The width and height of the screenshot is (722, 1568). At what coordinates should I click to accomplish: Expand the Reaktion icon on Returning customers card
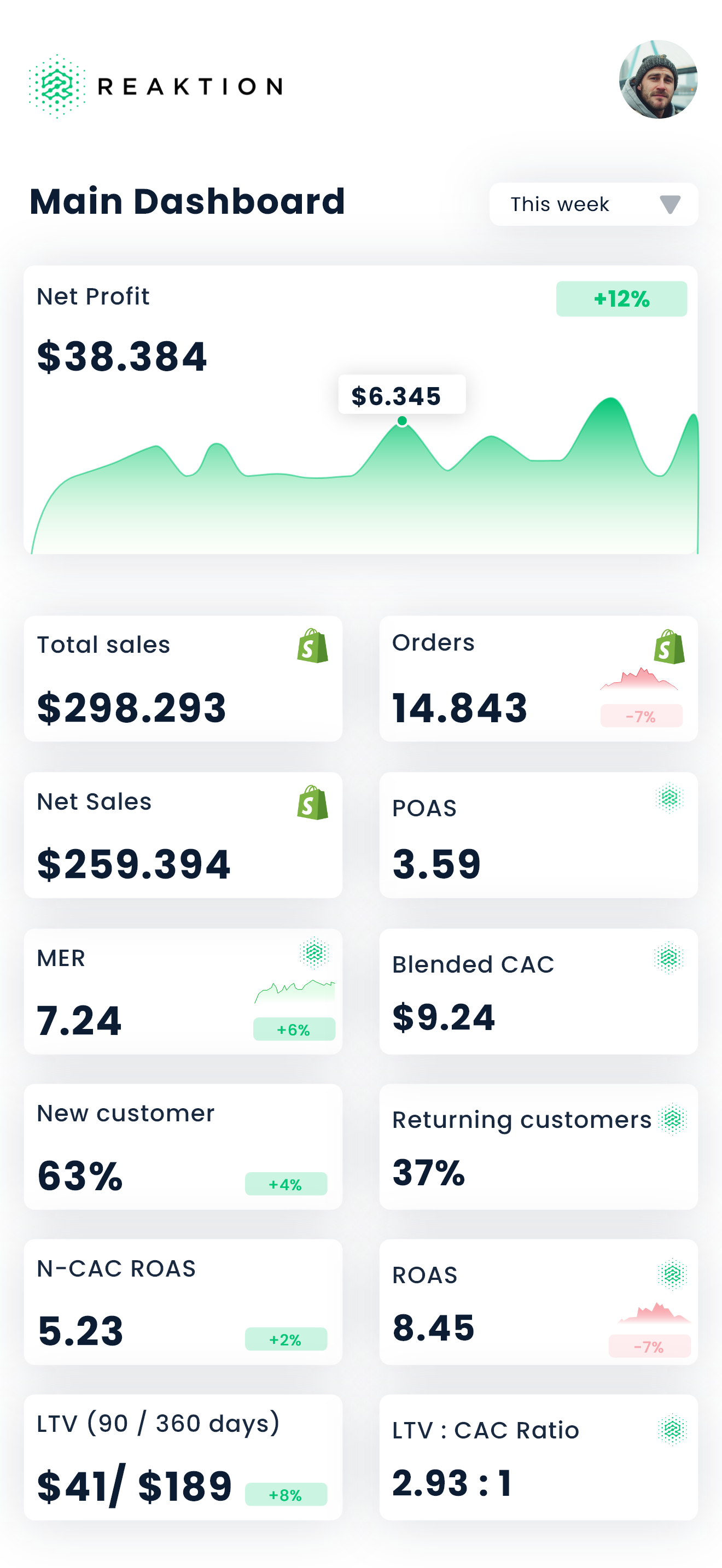(x=671, y=1120)
